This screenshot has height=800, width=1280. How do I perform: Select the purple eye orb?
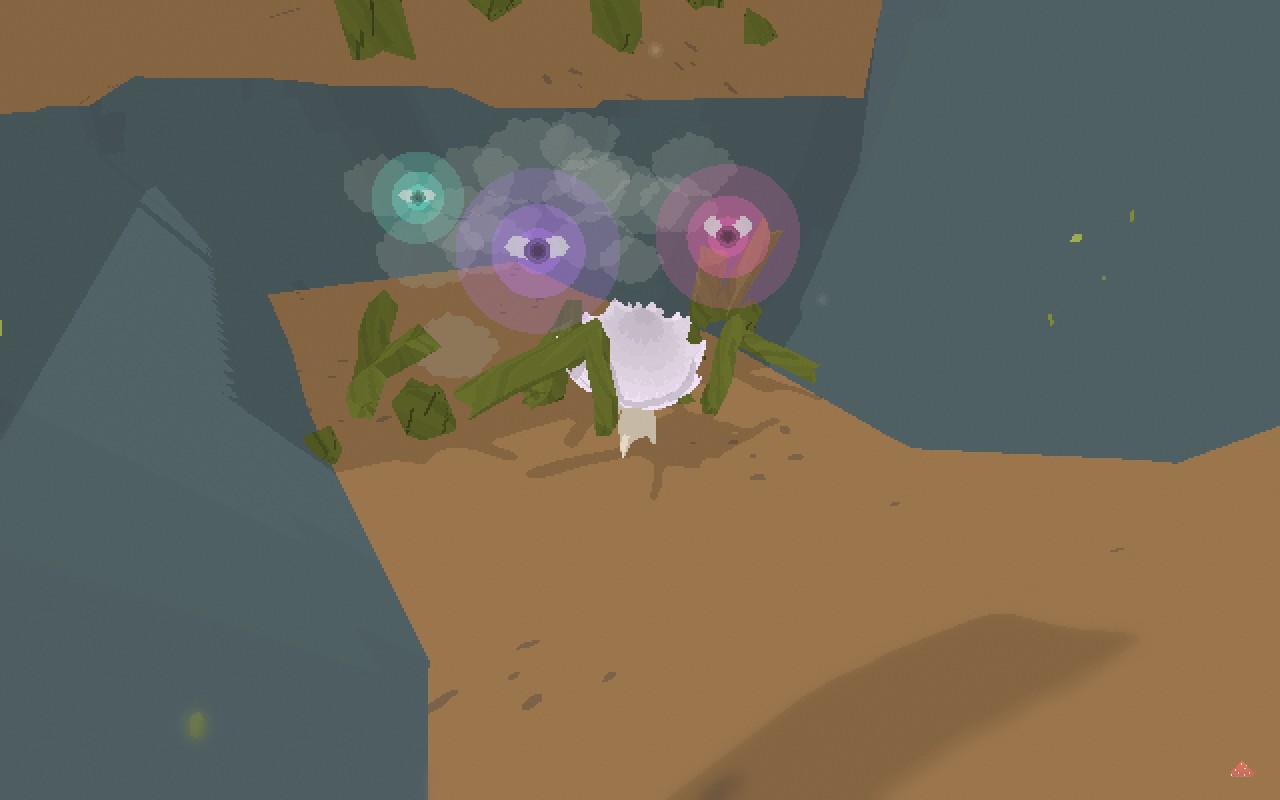click(x=538, y=249)
